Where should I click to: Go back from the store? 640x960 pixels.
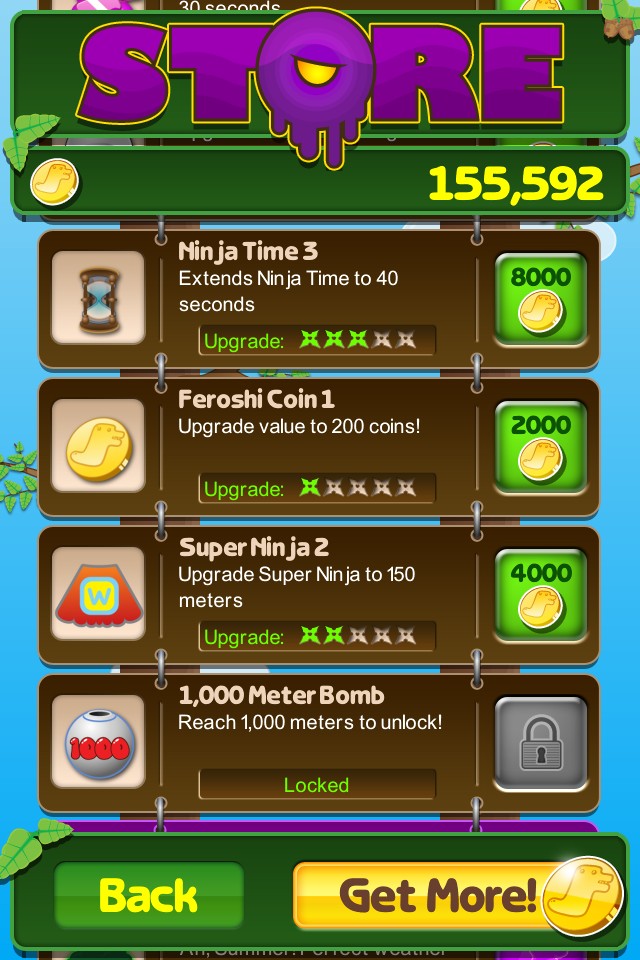point(148,895)
